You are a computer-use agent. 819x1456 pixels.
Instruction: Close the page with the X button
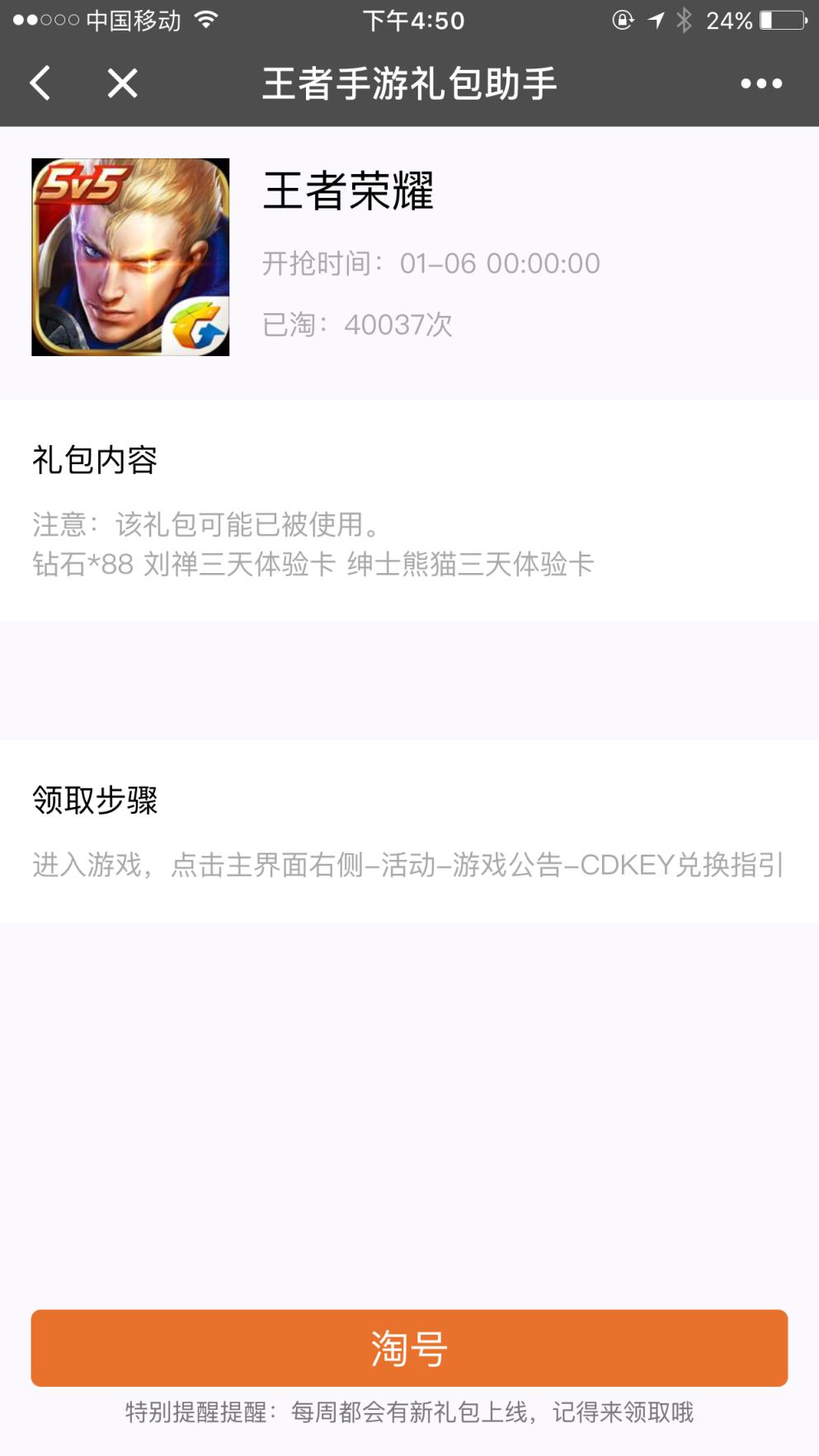(121, 82)
